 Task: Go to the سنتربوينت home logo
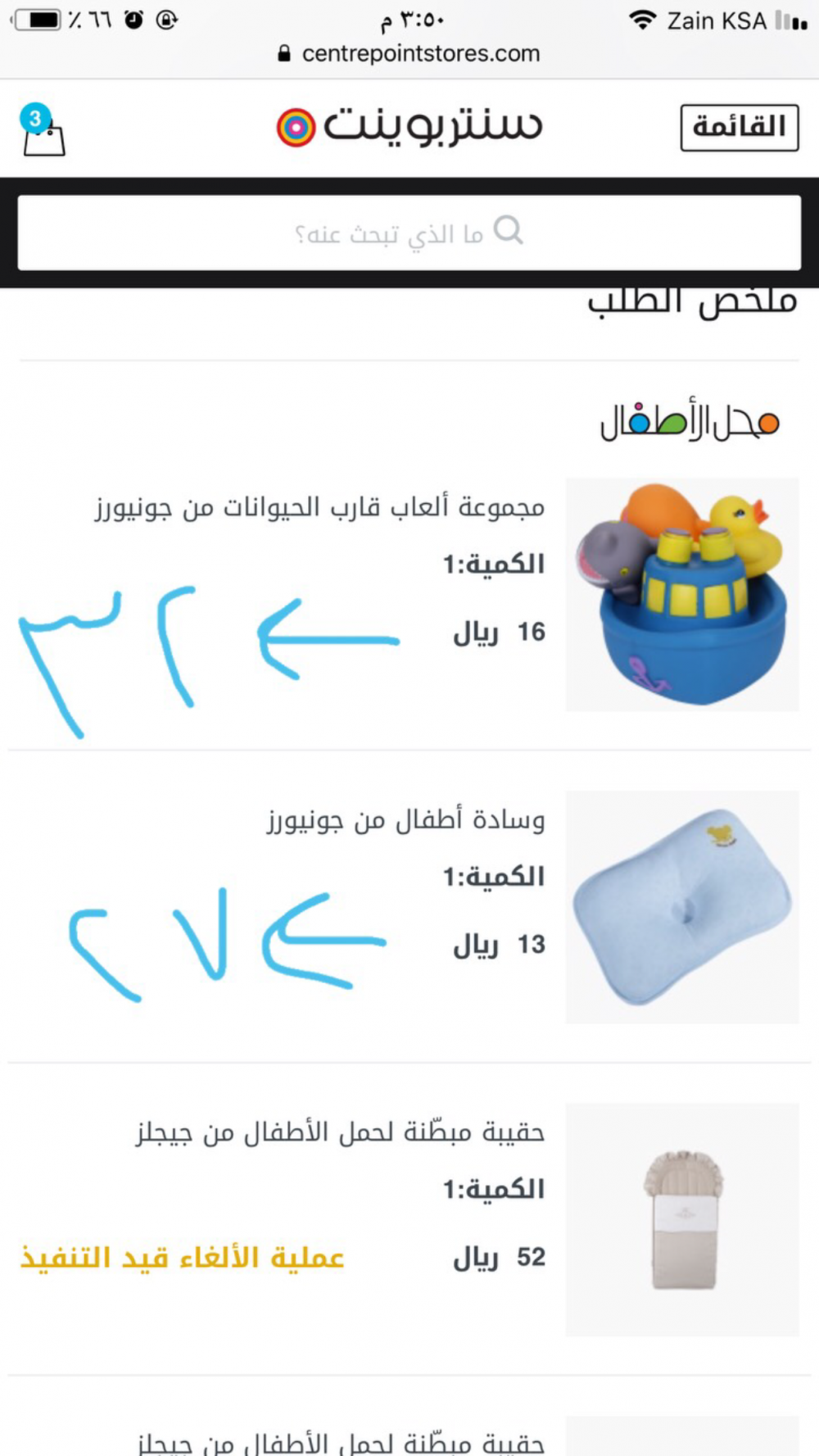click(x=409, y=126)
